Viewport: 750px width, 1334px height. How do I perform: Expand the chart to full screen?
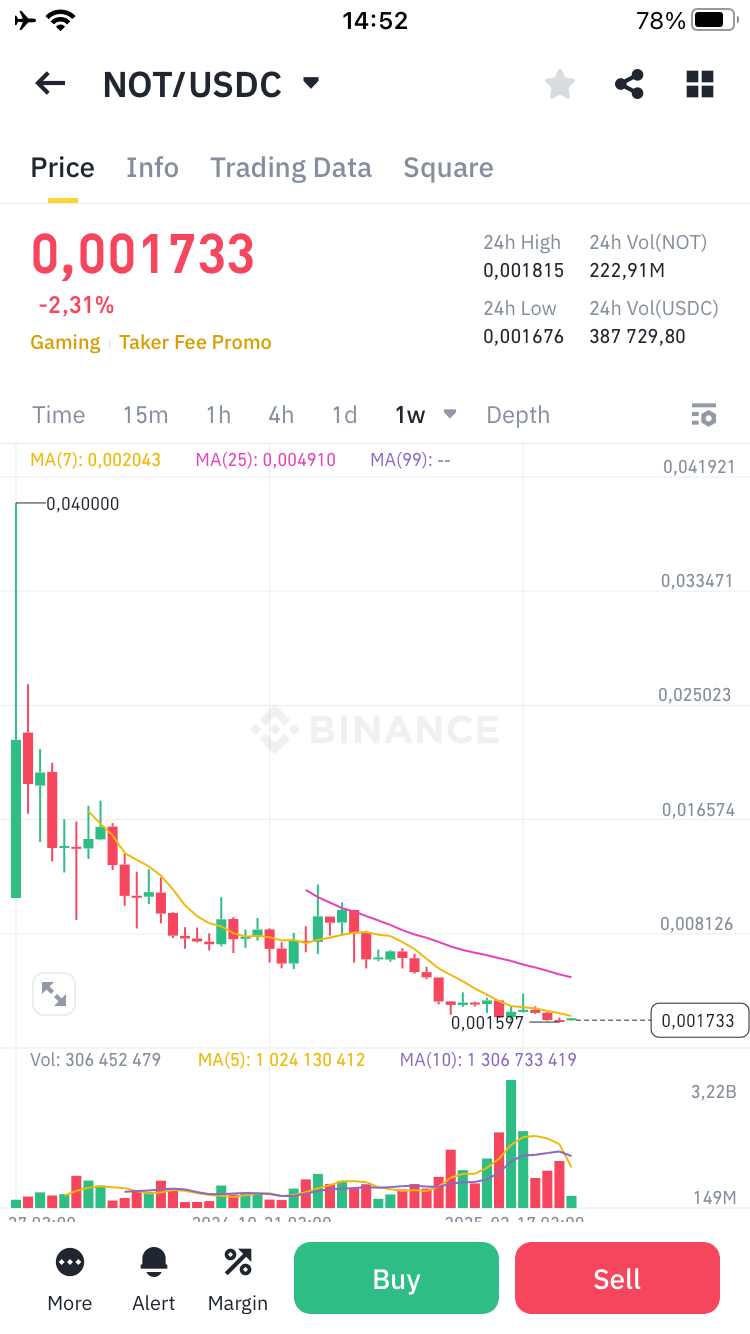(x=54, y=994)
